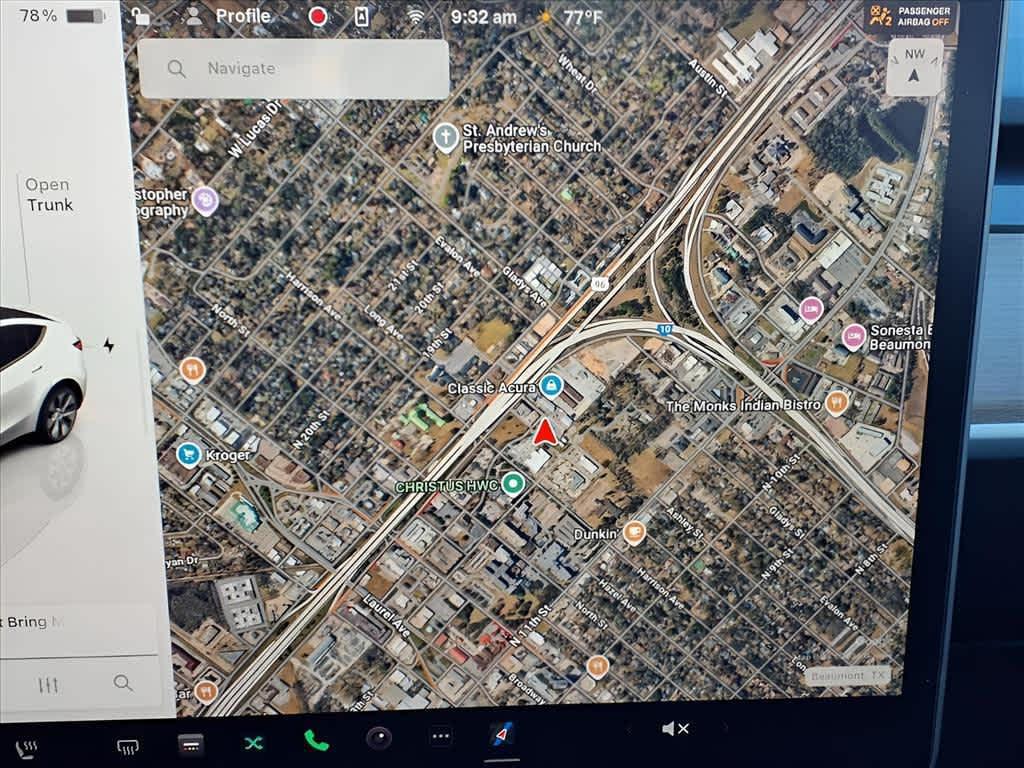Select the Kroger marker on the map
The image size is (1024, 768).
tap(188, 455)
